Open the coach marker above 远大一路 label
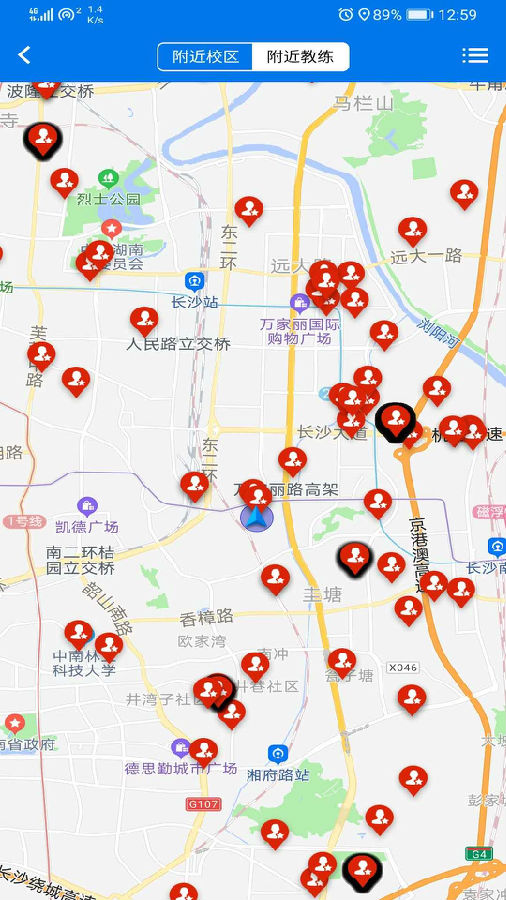This screenshot has height=900, width=506. click(412, 231)
